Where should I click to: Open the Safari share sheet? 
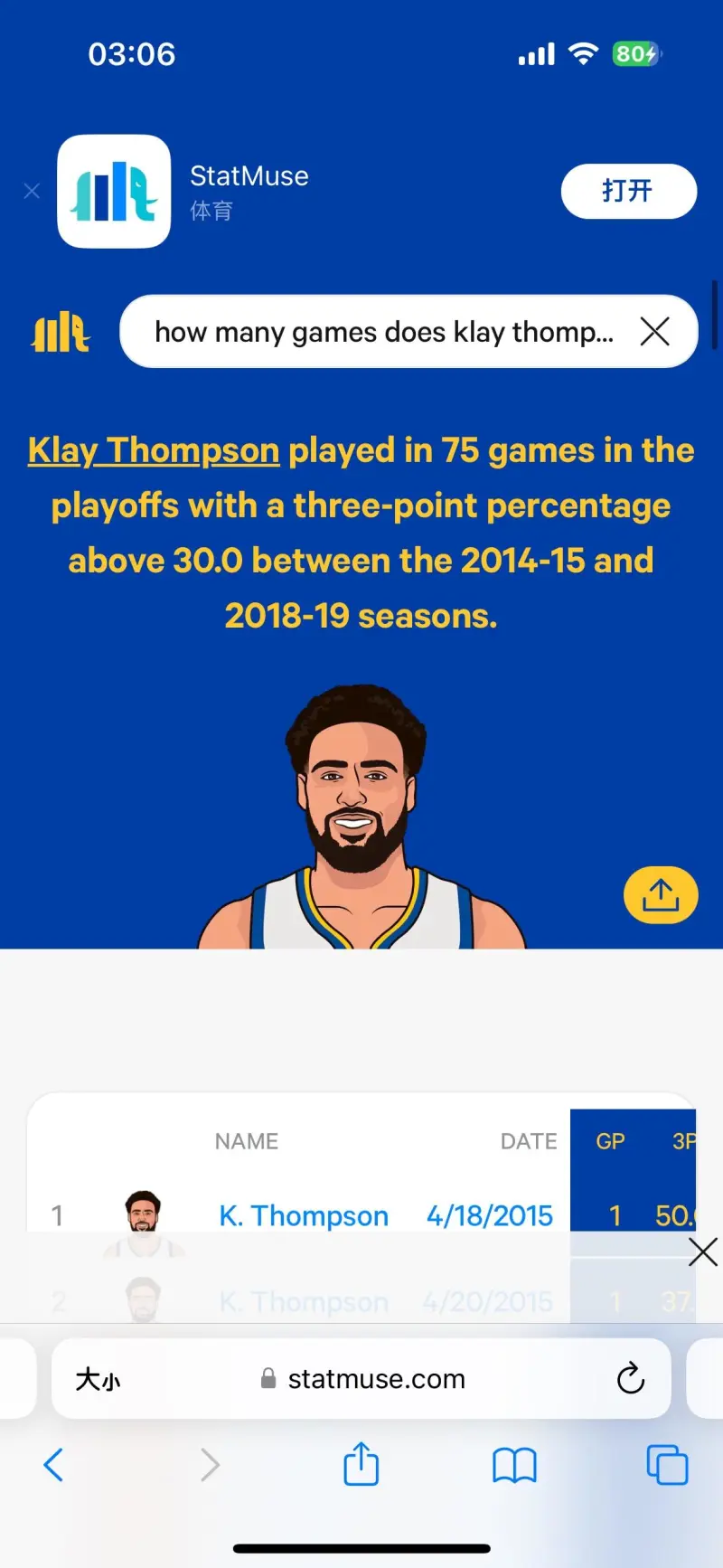(361, 1464)
